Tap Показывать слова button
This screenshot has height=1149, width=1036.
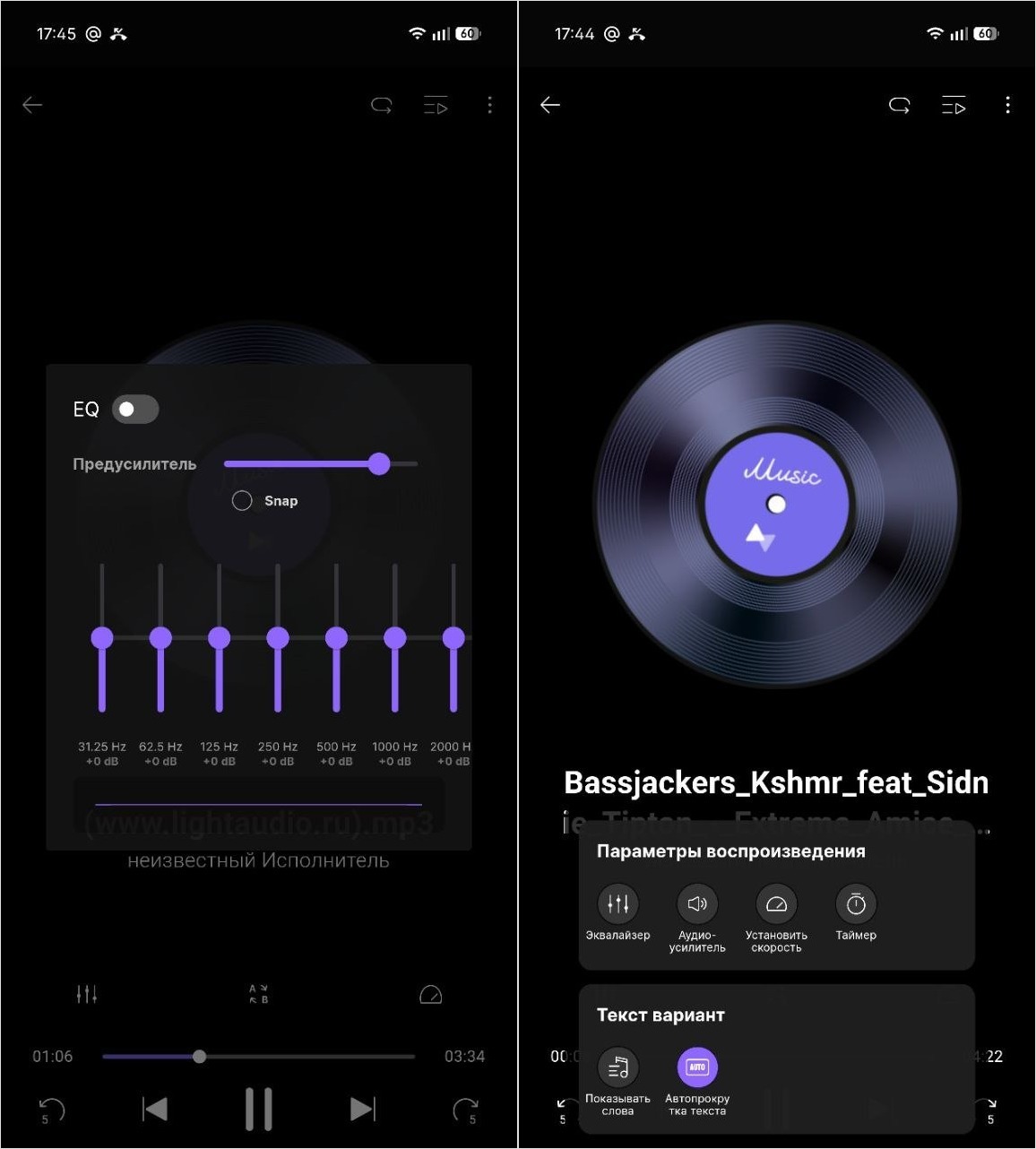(x=617, y=1067)
